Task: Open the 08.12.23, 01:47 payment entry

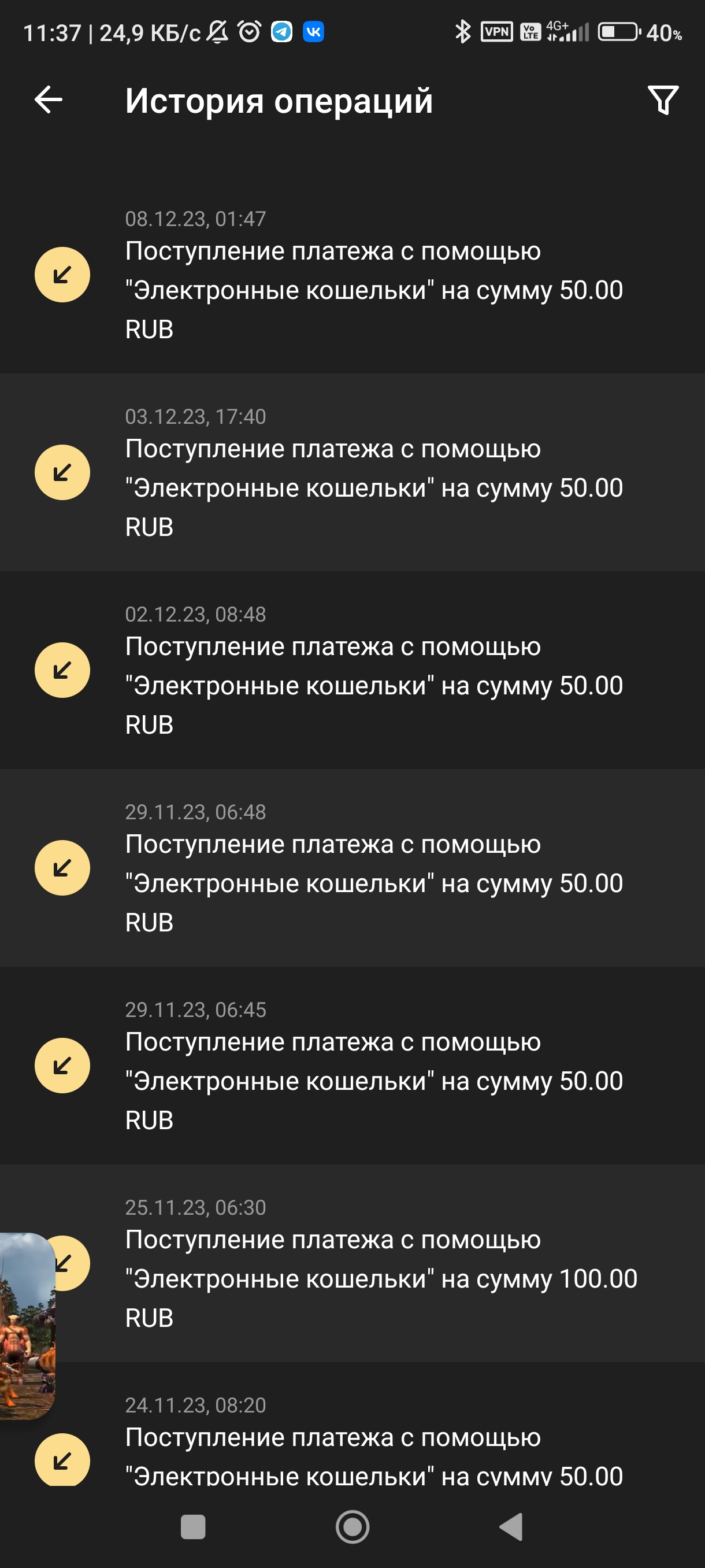Action: tap(373, 289)
